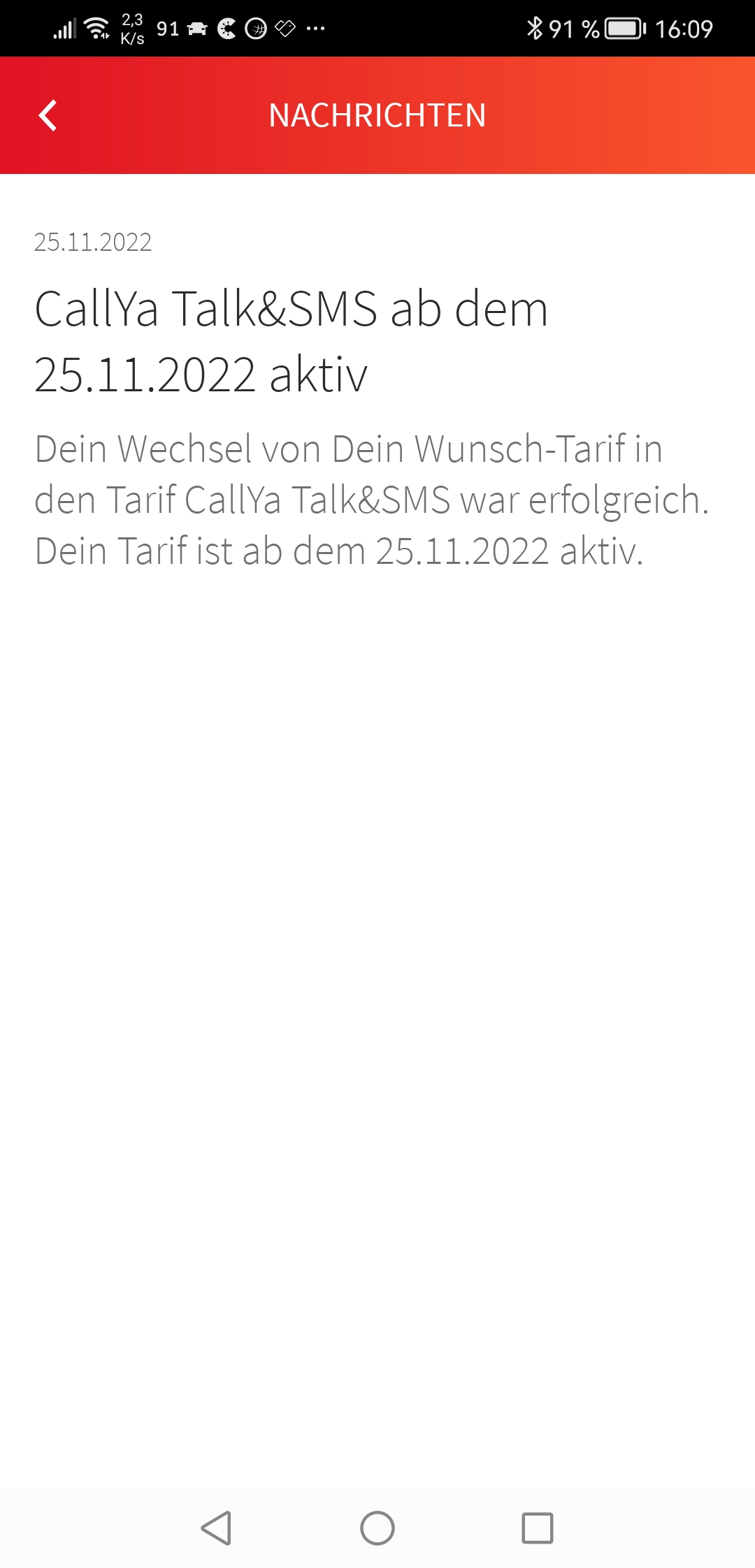Tap the battery level indicator
Viewport: 755px width, 1568px height.
coord(625,28)
